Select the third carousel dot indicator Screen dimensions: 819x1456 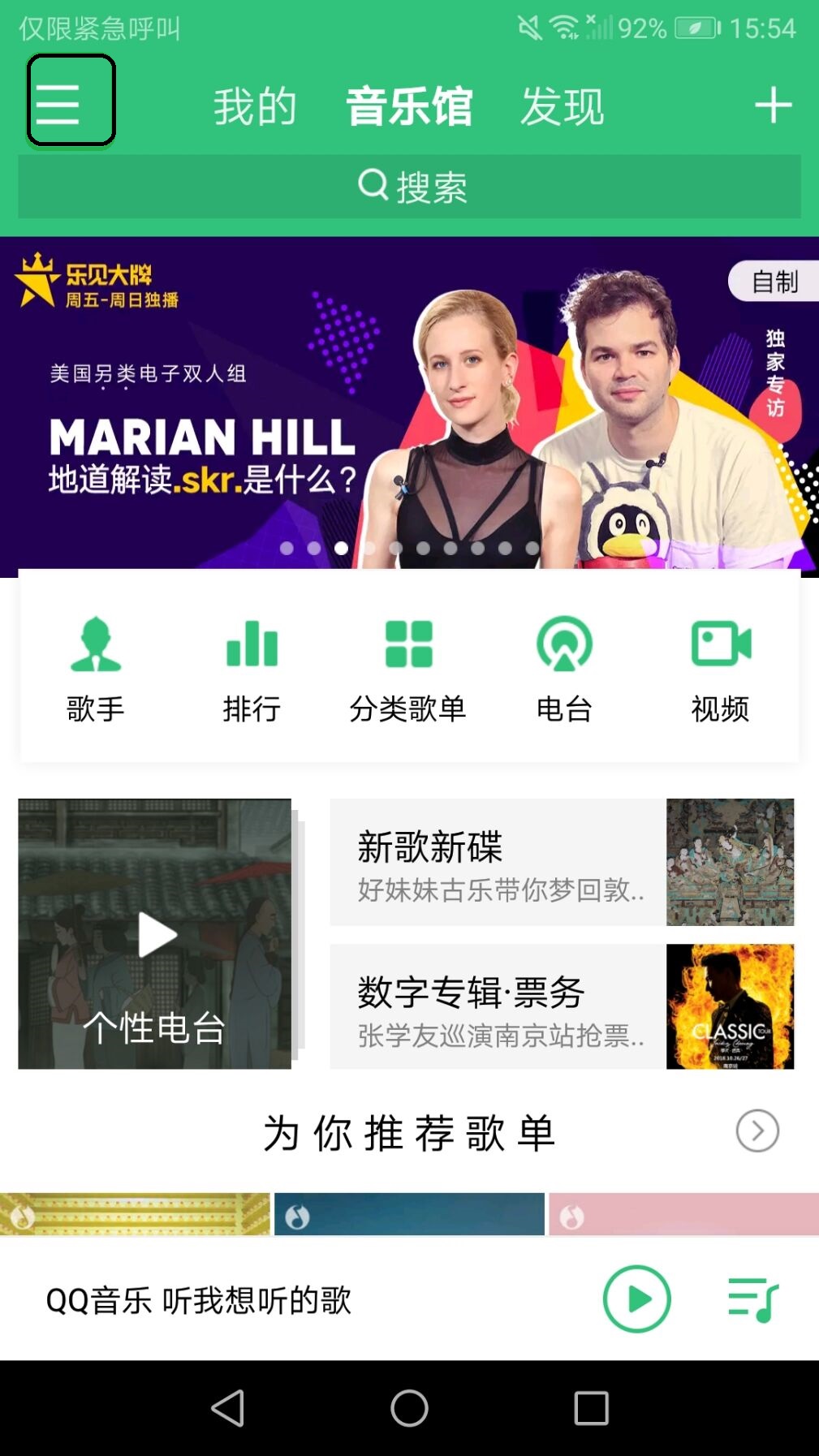coord(340,549)
